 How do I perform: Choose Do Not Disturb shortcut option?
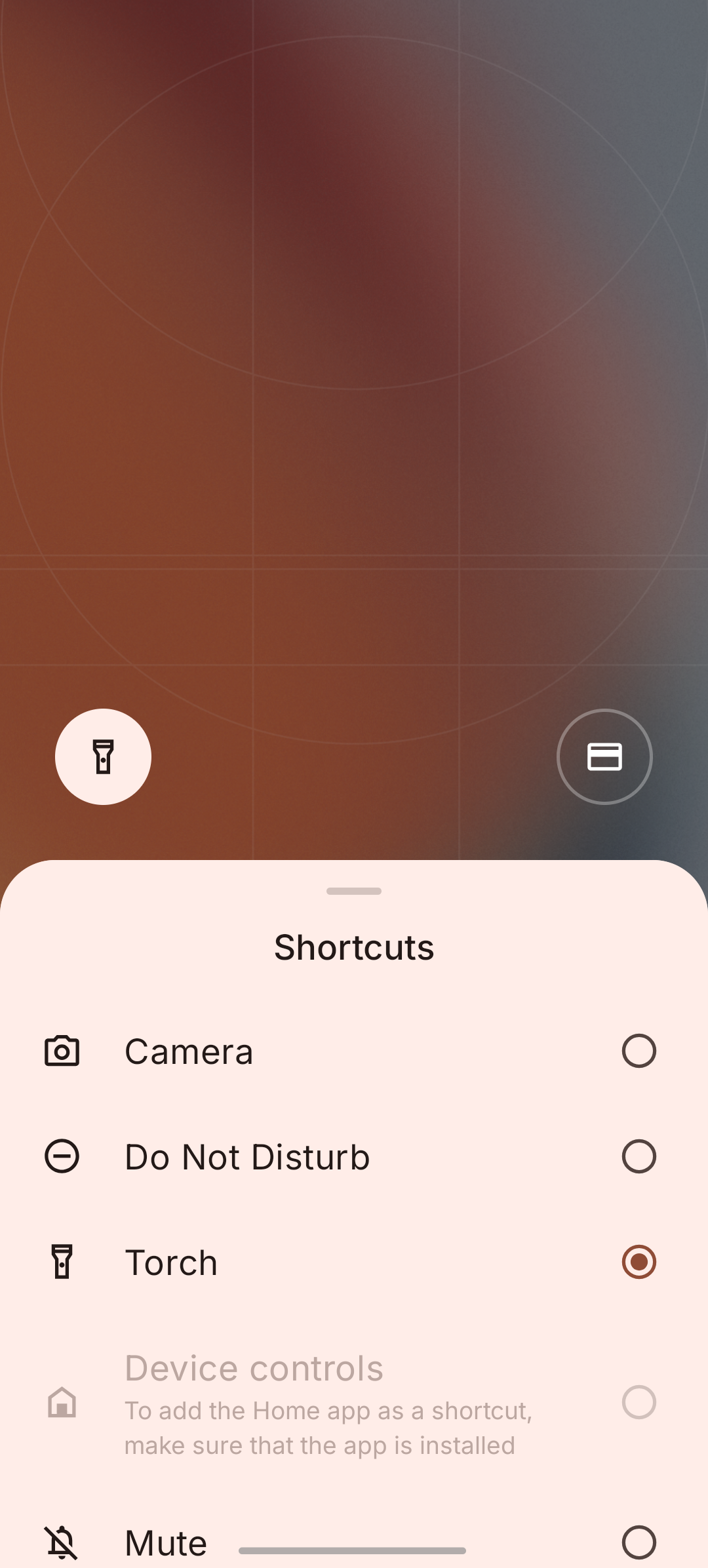(639, 1156)
